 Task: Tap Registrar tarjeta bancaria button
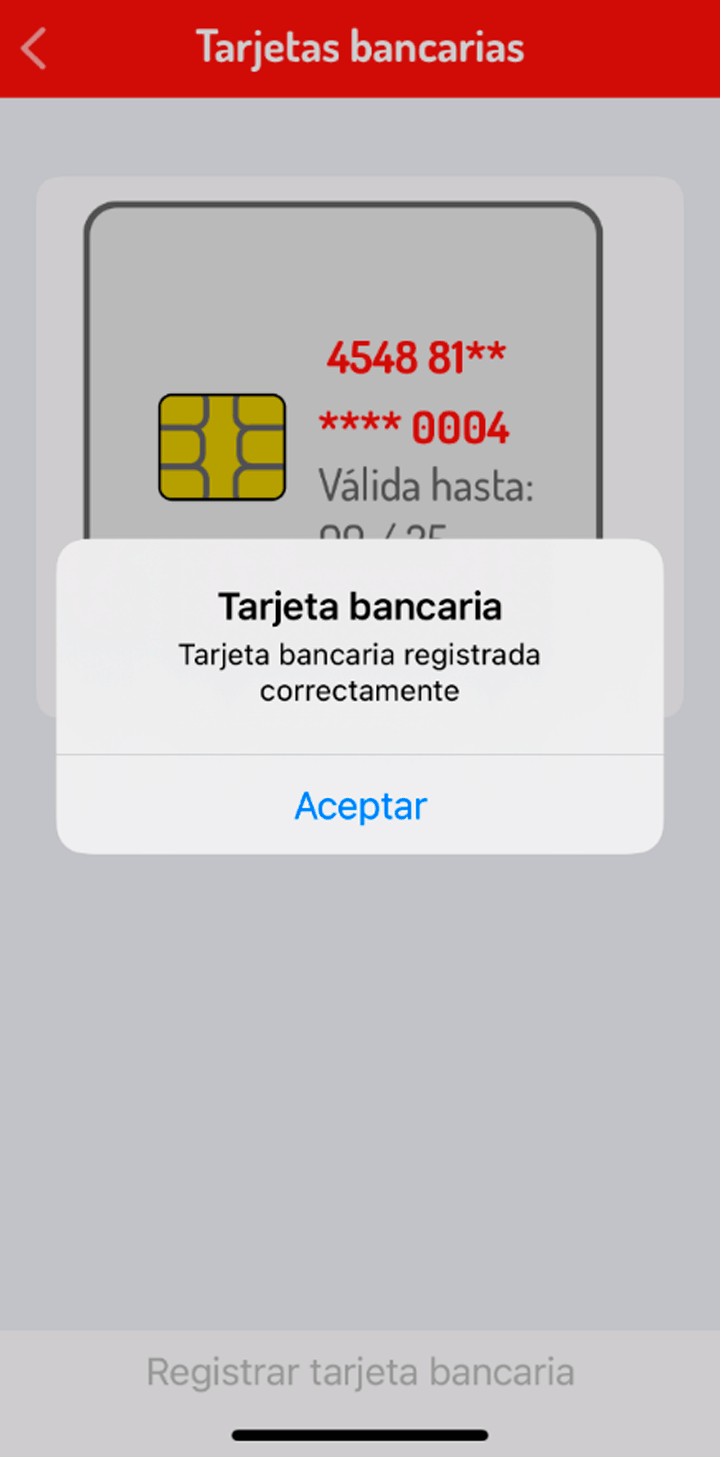click(360, 1372)
